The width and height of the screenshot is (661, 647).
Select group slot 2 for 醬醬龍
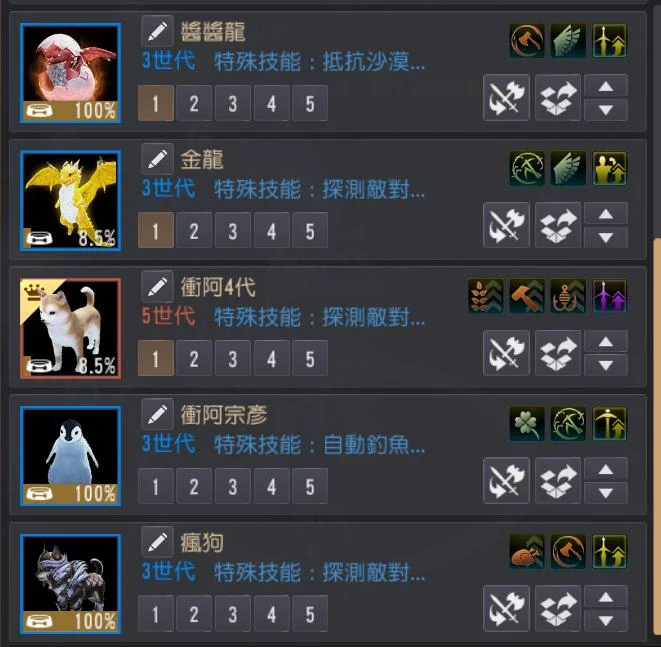point(193,103)
